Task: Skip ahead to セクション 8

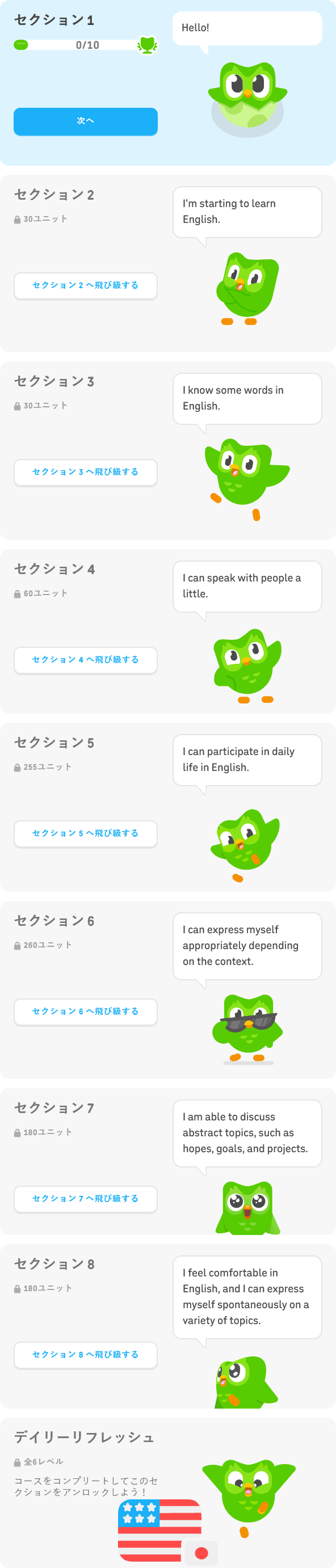Action: 85,1354
